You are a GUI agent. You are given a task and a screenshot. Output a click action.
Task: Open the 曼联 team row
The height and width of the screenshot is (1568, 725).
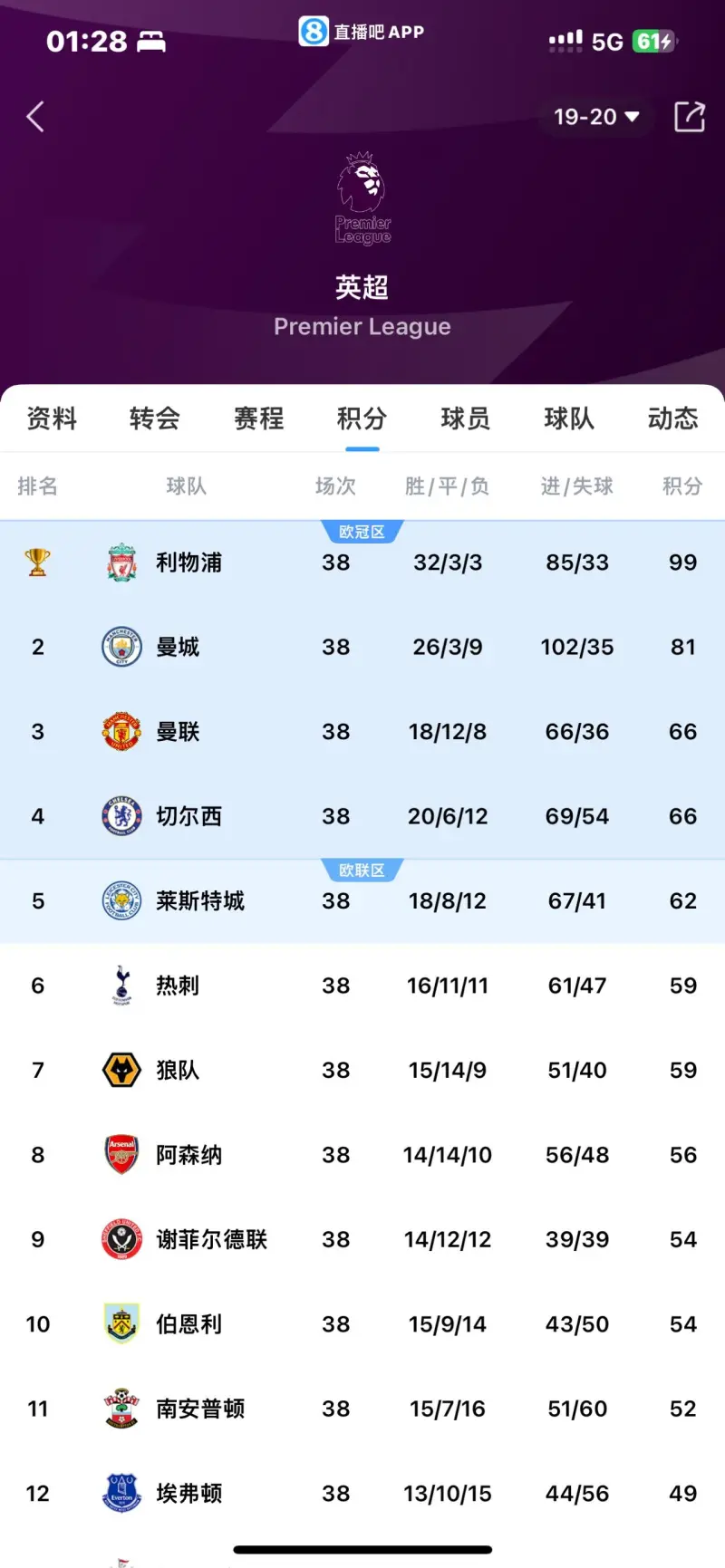[362, 732]
